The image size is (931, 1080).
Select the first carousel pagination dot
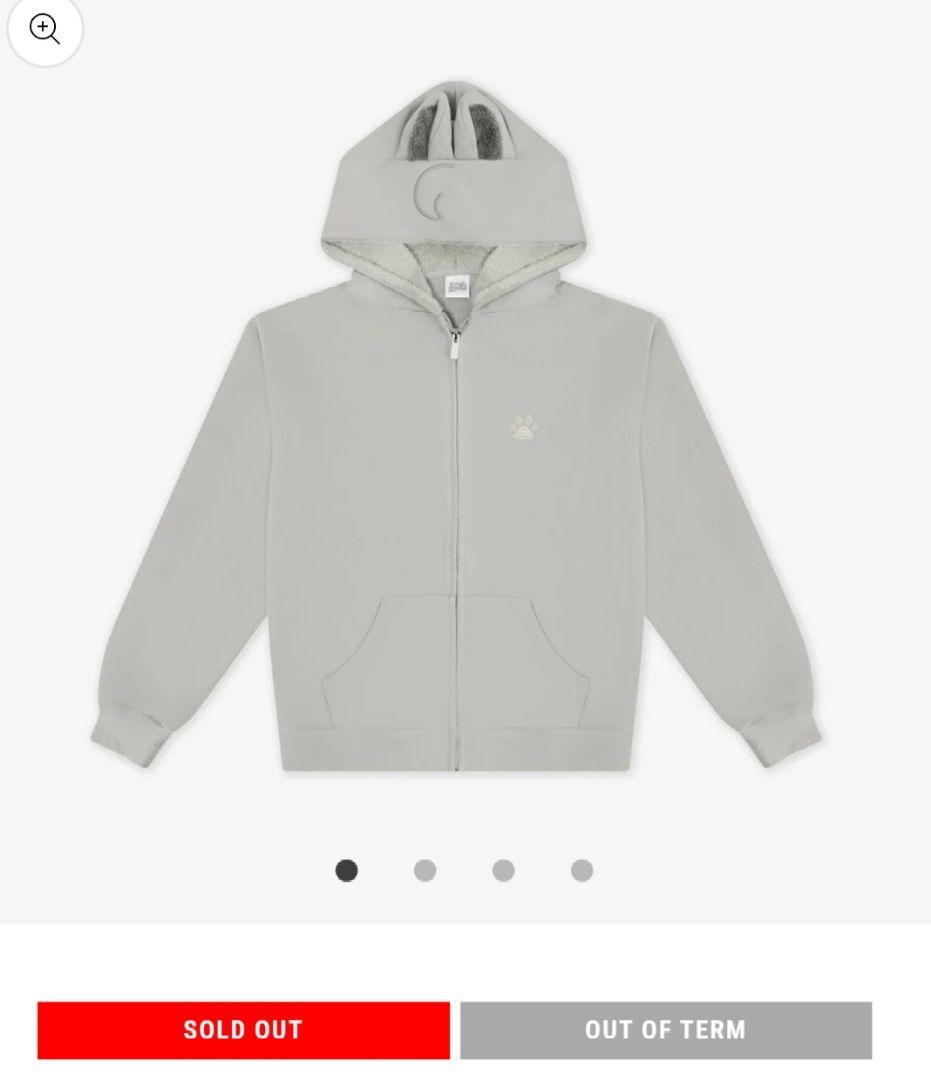[x=347, y=871]
